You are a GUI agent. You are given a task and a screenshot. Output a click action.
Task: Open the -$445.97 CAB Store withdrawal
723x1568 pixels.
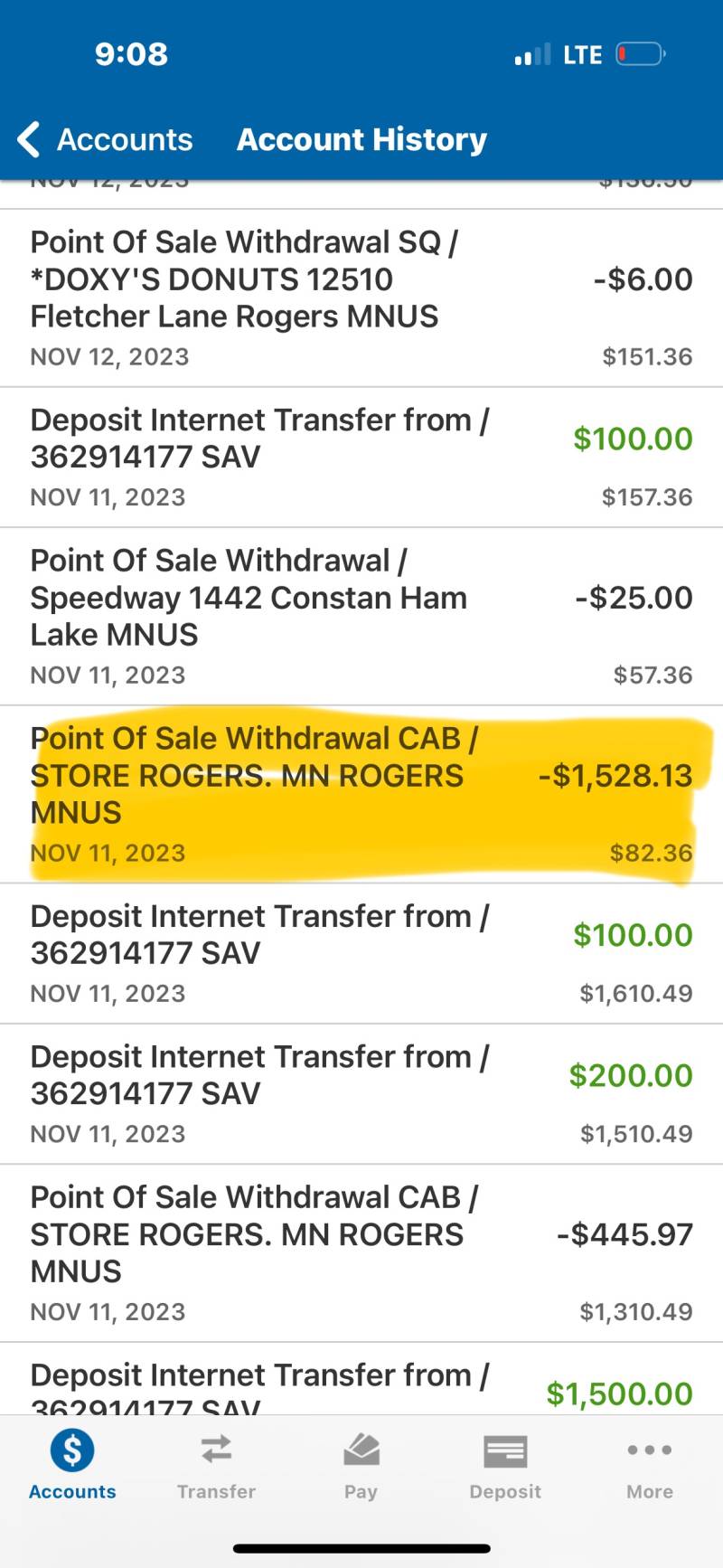click(361, 1253)
